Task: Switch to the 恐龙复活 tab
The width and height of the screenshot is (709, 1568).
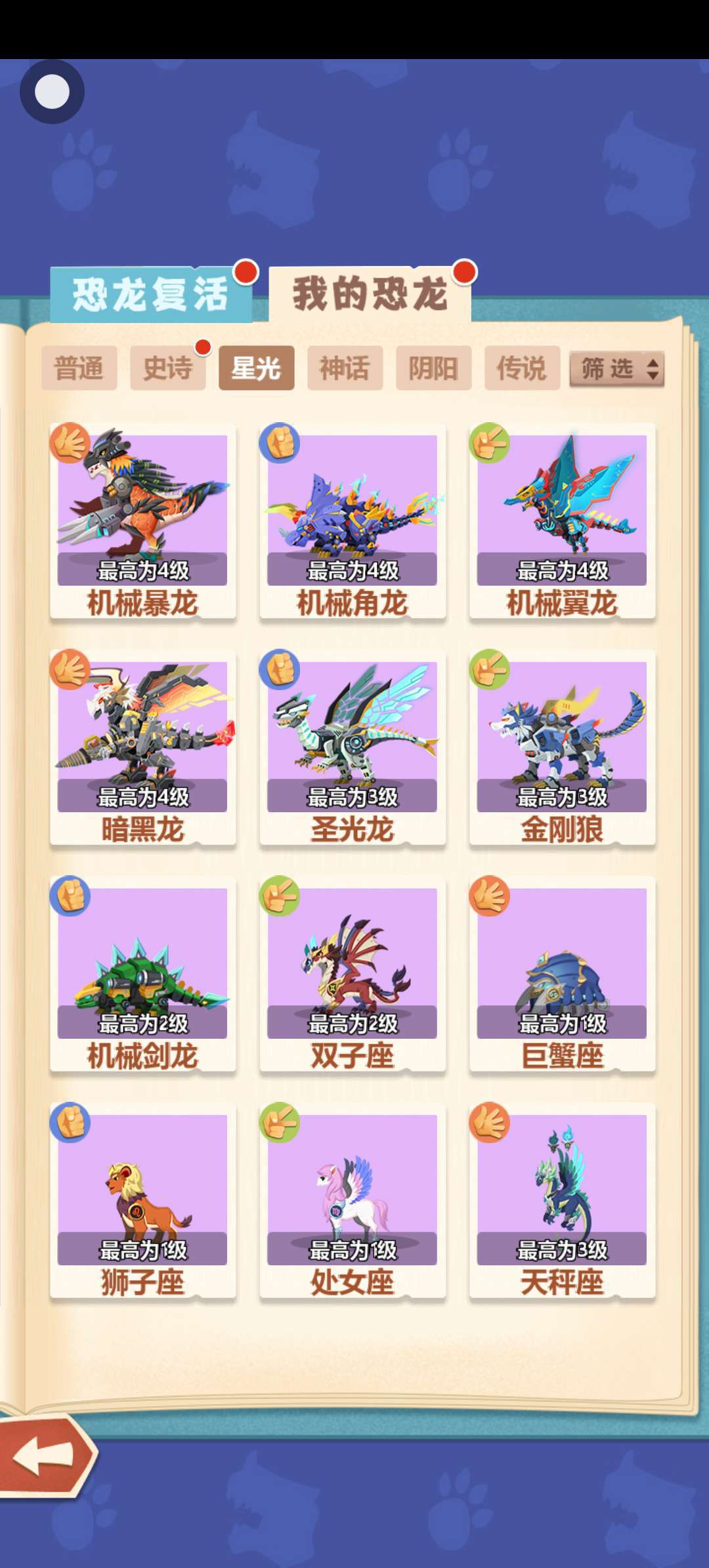Action: coord(151,295)
